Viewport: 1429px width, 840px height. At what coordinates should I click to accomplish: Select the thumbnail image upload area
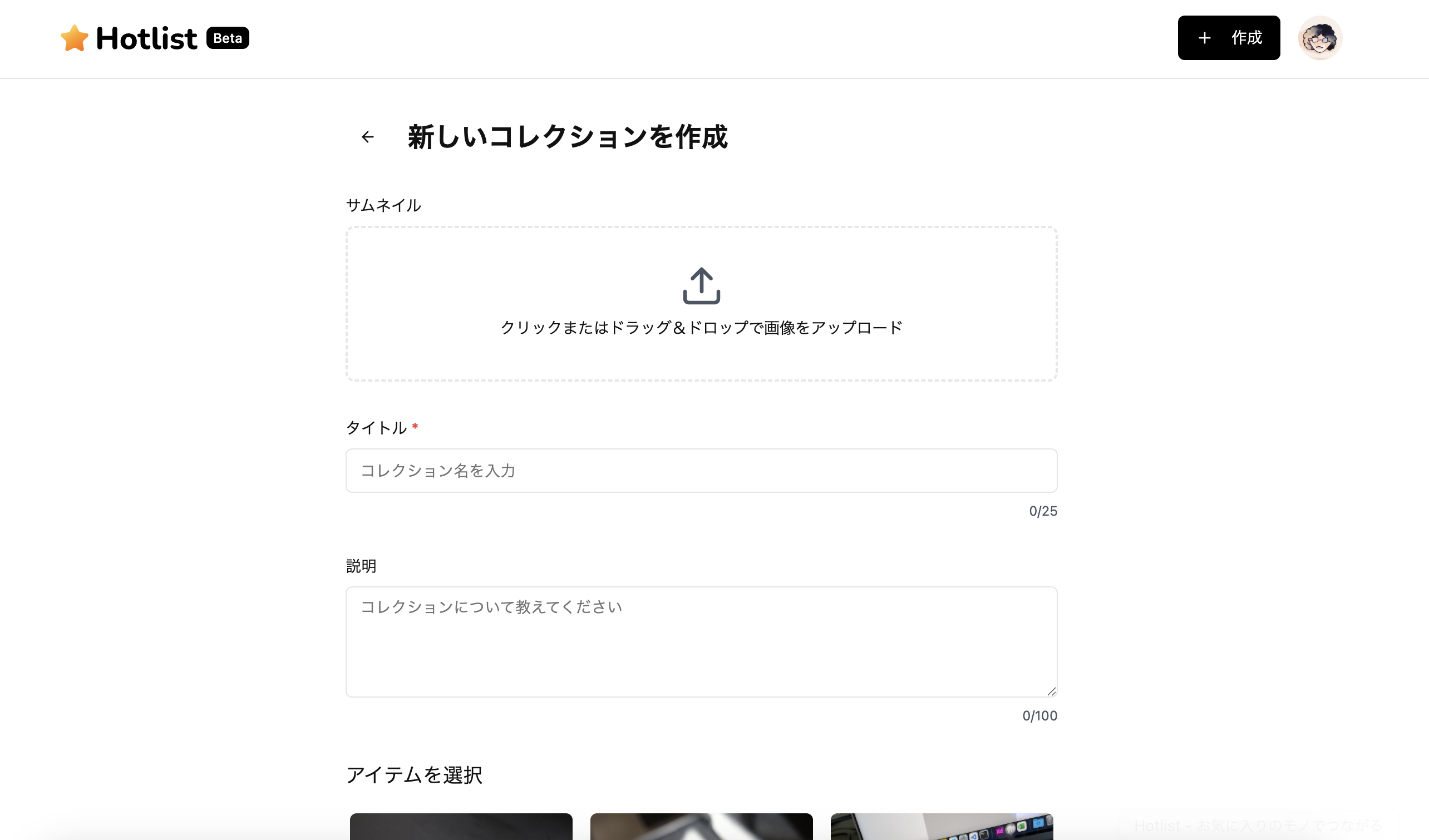click(x=701, y=303)
